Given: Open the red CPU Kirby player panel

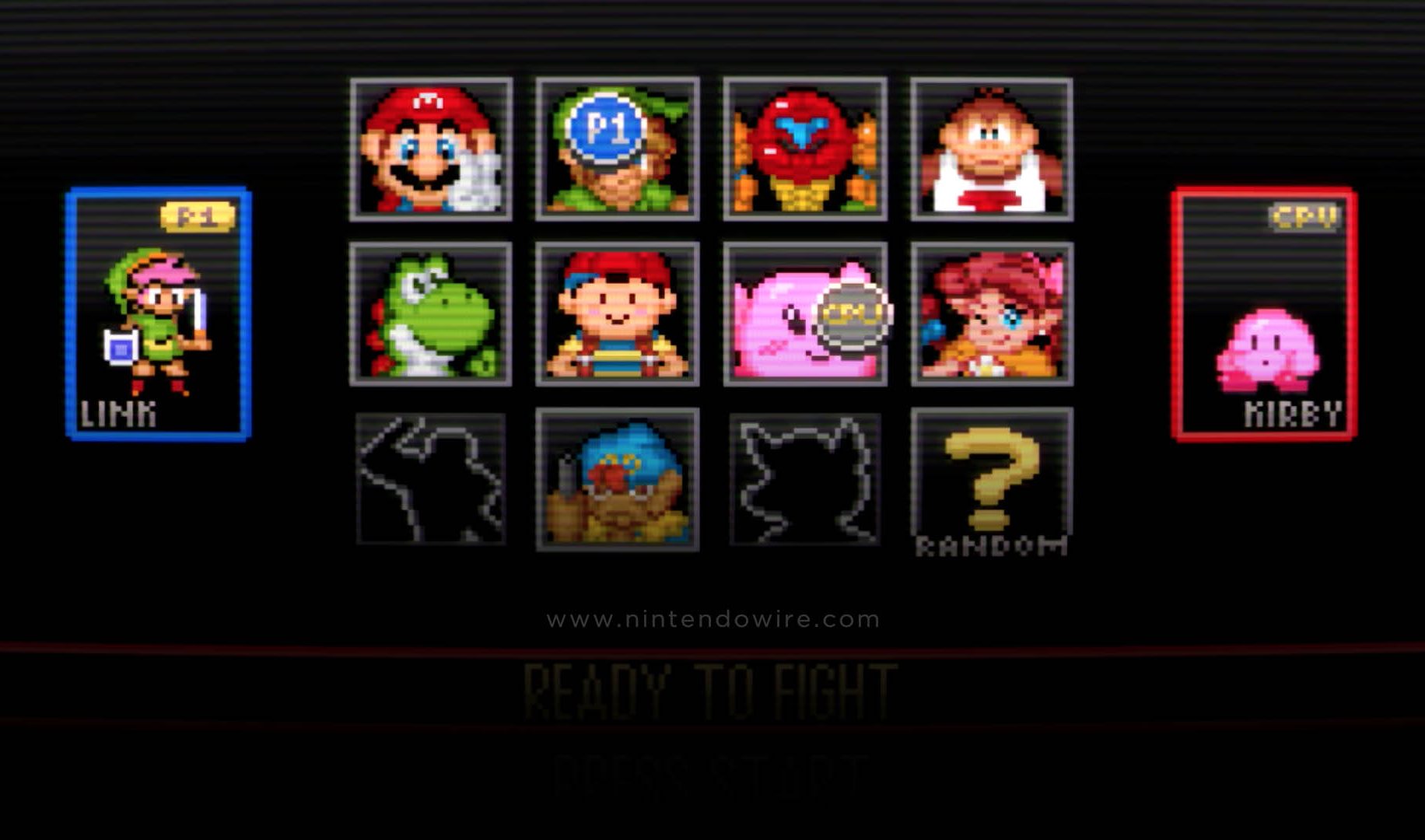Looking at the screenshot, I should [x=1265, y=314].
